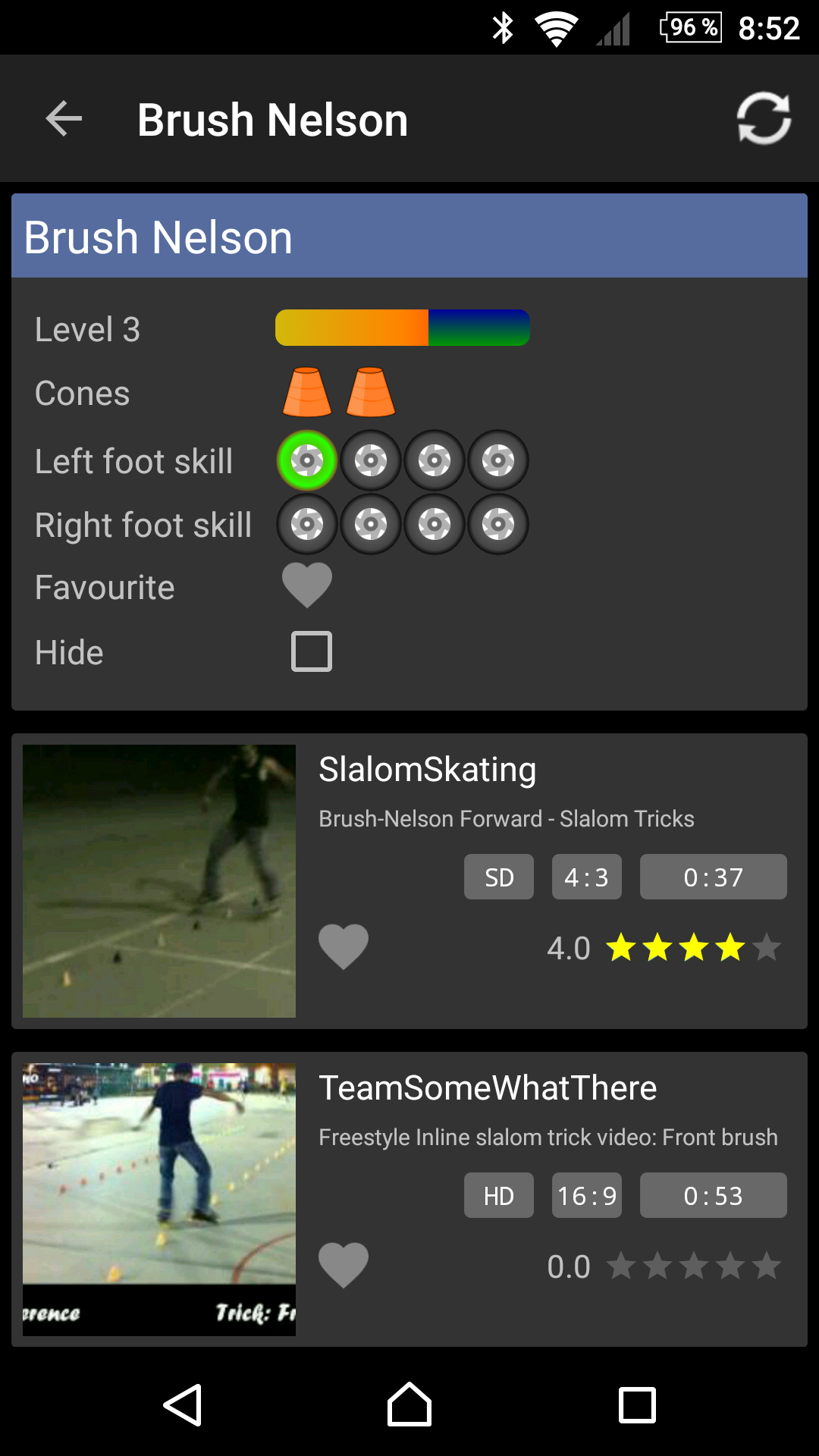Open the recent apps overview
The image size is (819, 1456).
pos(637,1405)
